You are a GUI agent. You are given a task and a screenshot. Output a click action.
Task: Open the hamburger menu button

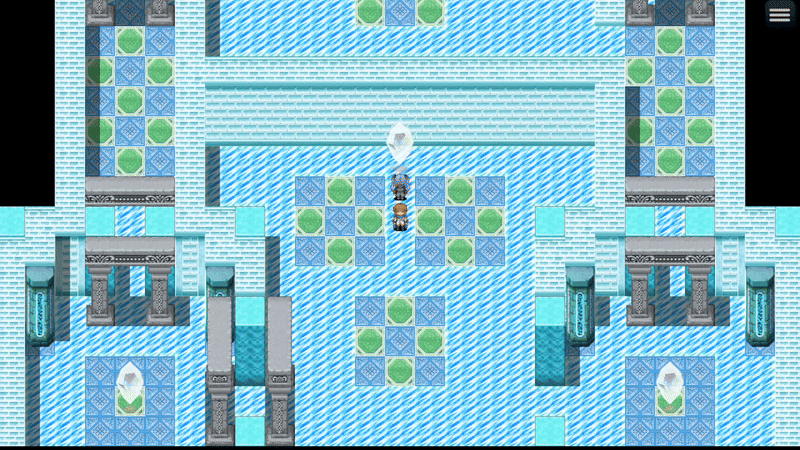click(779, 14)
